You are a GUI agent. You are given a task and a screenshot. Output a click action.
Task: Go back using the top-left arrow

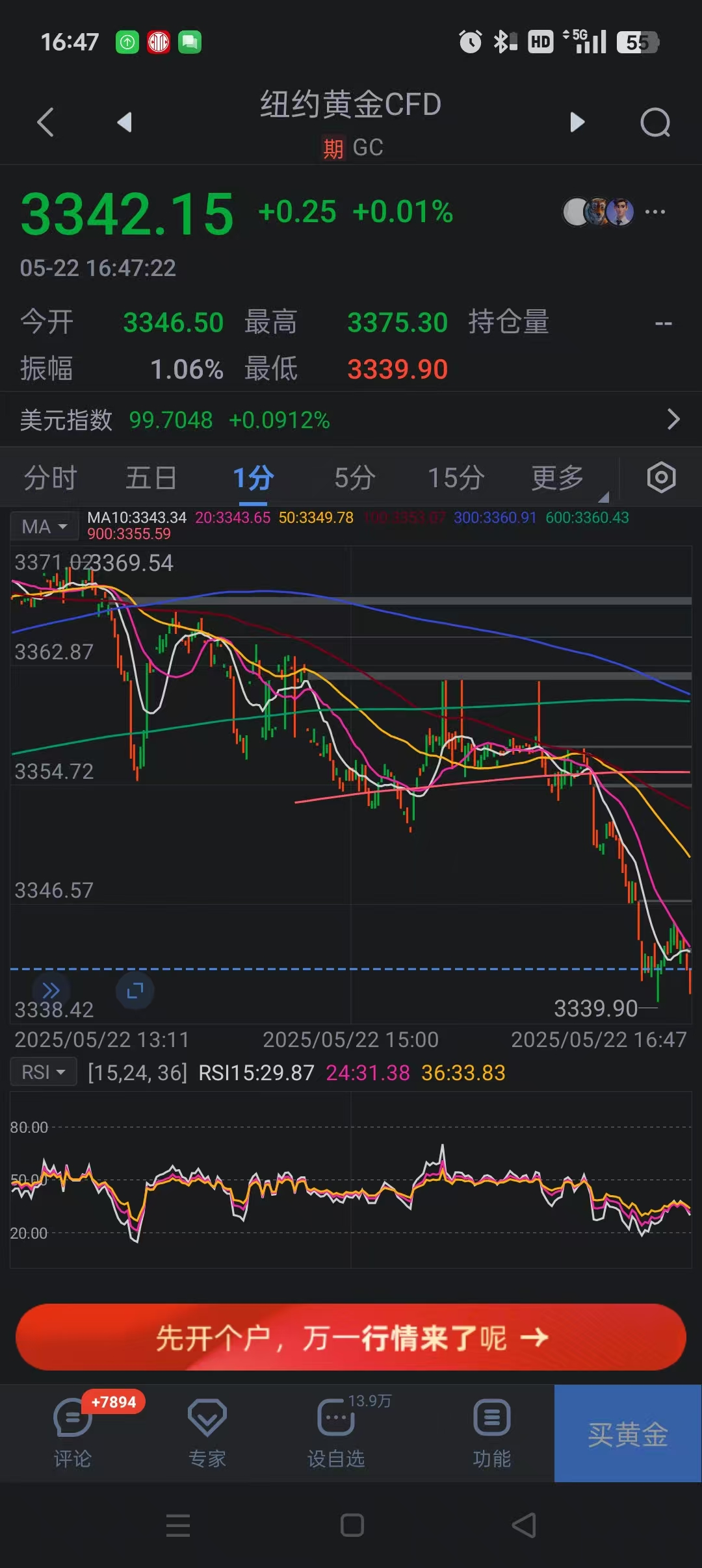[x=45, y=122]
